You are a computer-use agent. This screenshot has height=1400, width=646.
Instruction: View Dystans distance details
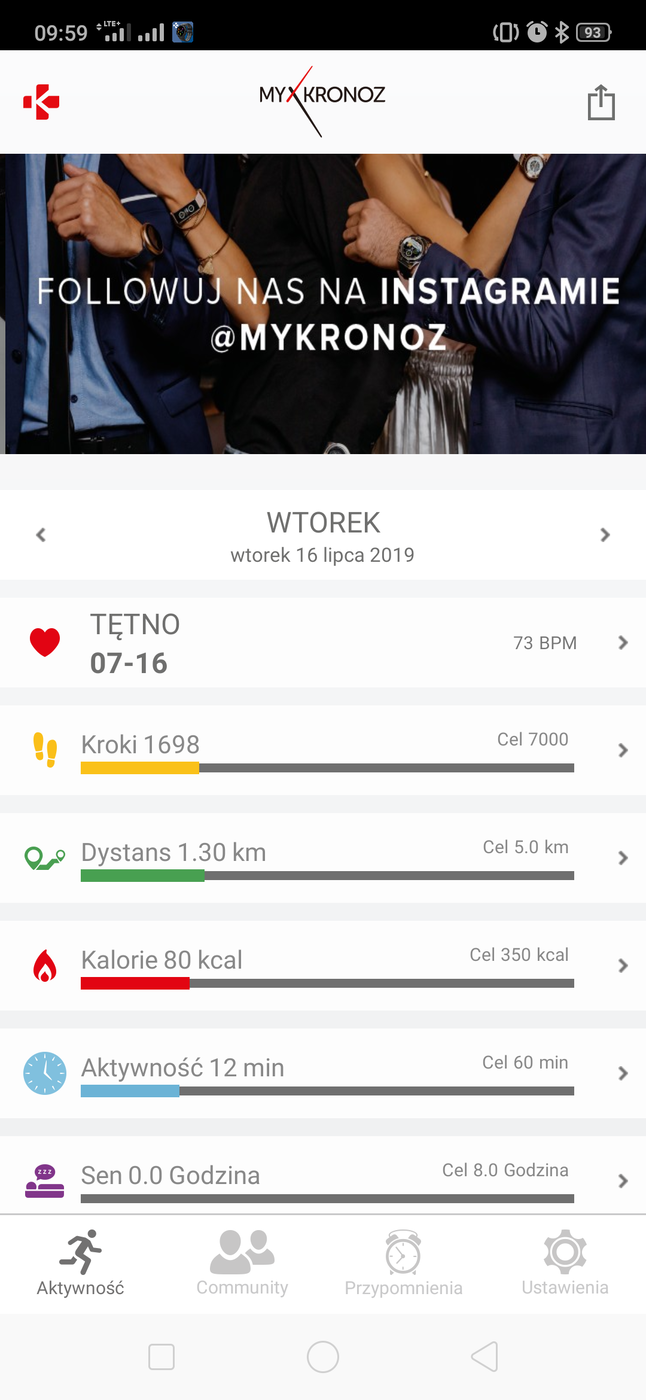point(323,857)
